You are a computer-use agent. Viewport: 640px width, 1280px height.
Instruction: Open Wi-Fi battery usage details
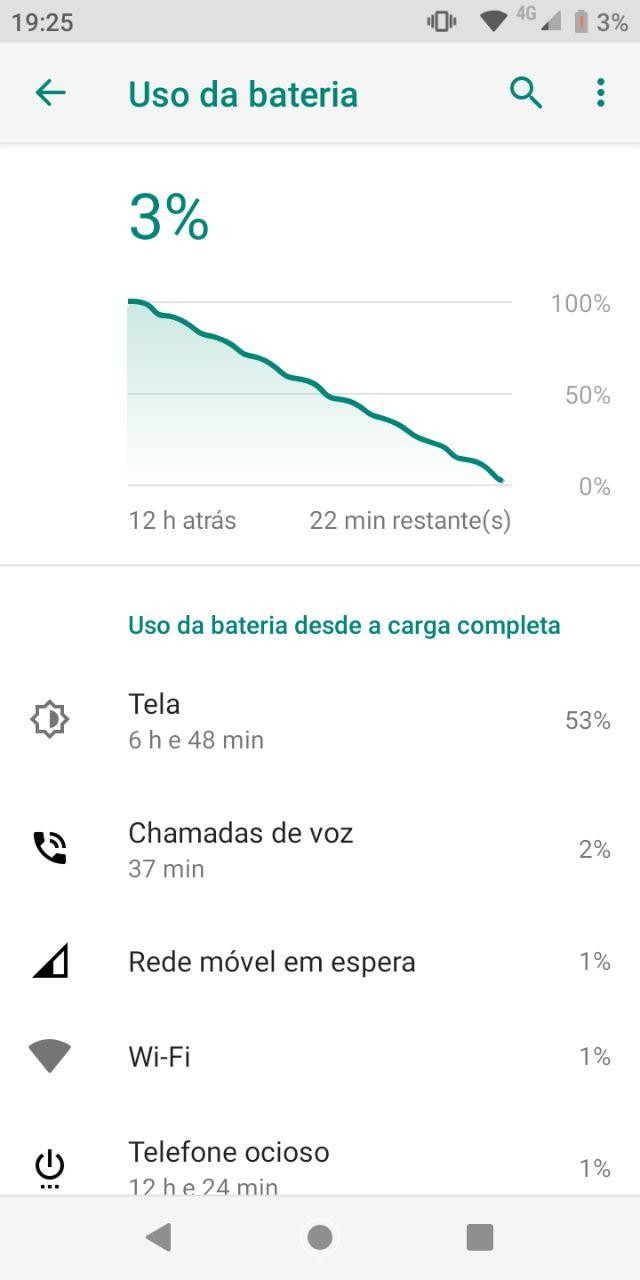[320, 1056]
